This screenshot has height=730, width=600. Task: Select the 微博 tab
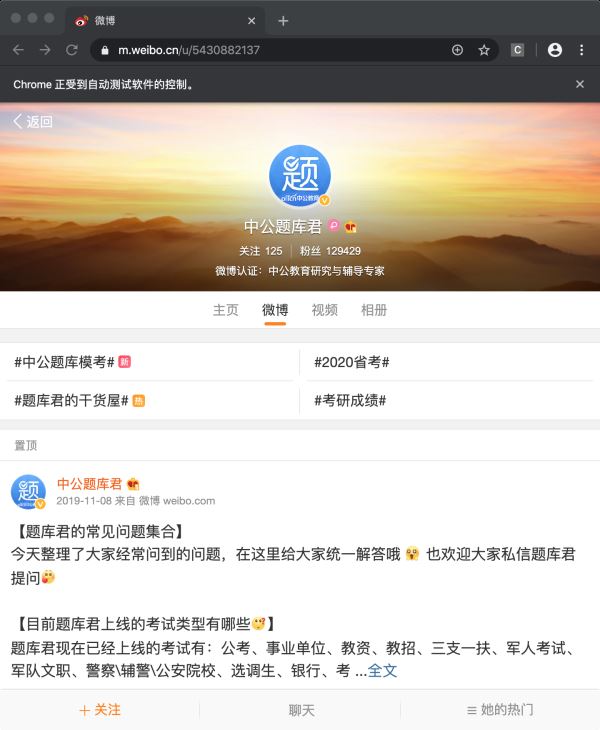[275, 310]
